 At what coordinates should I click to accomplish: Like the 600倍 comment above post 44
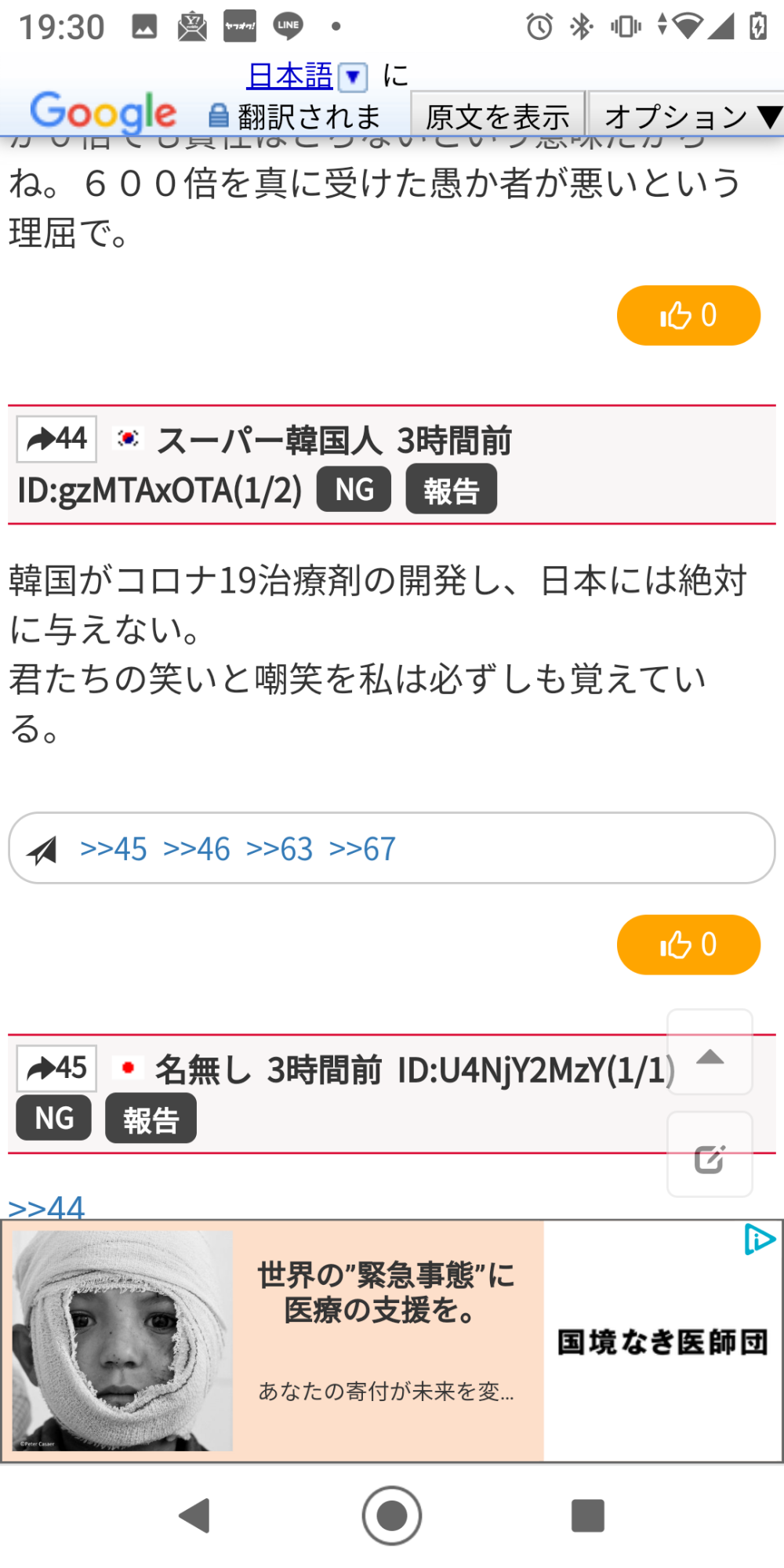coord(688,315)
